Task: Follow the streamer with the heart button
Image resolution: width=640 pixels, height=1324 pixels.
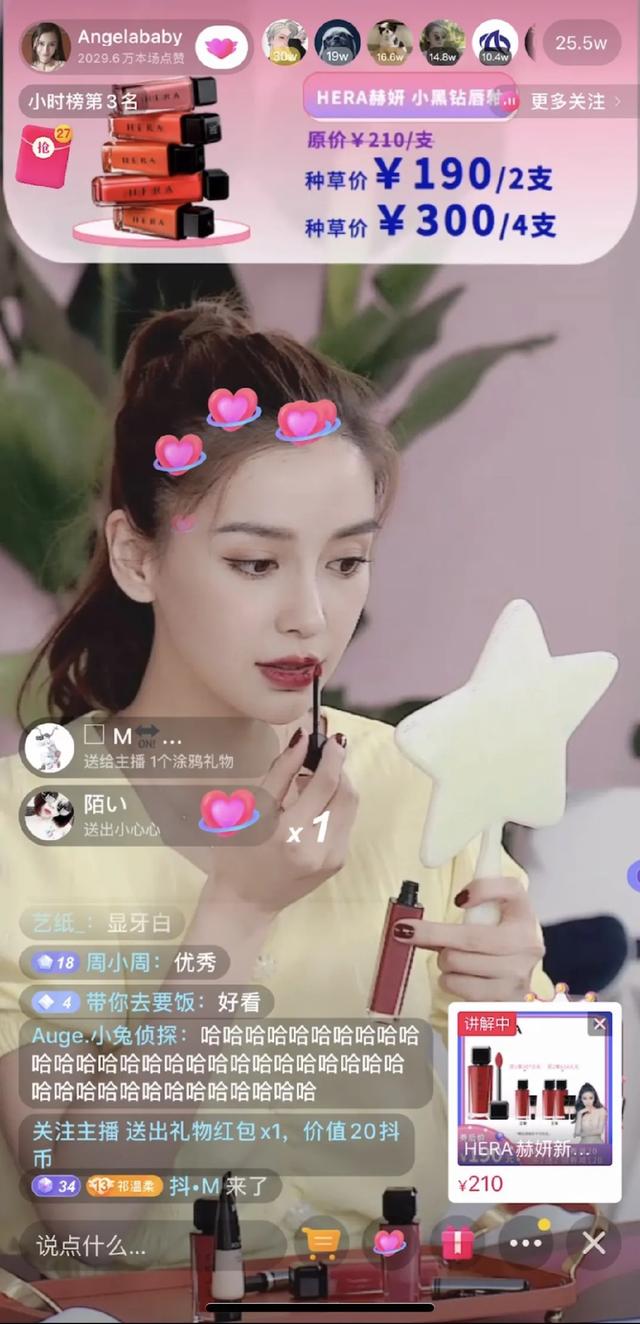Action: click(221, 46)
